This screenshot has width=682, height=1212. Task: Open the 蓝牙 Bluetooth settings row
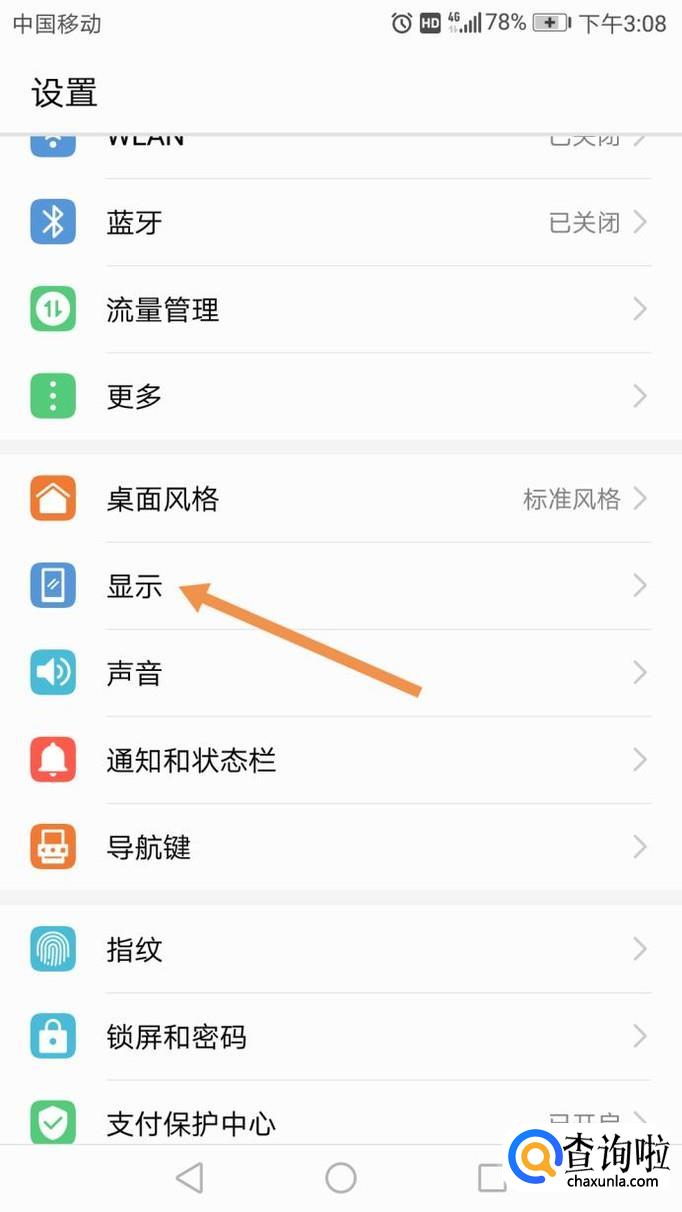click(341, 222)
